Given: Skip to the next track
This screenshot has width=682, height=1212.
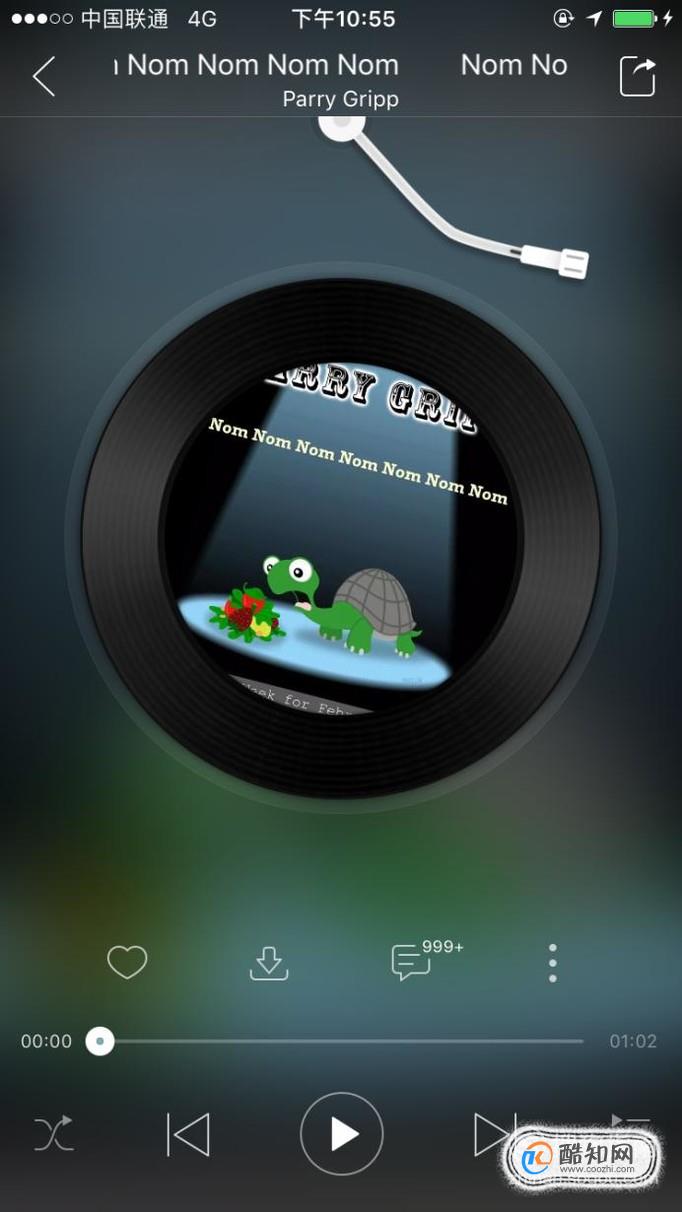Looking at the screenshot, I should point(492,1134).
